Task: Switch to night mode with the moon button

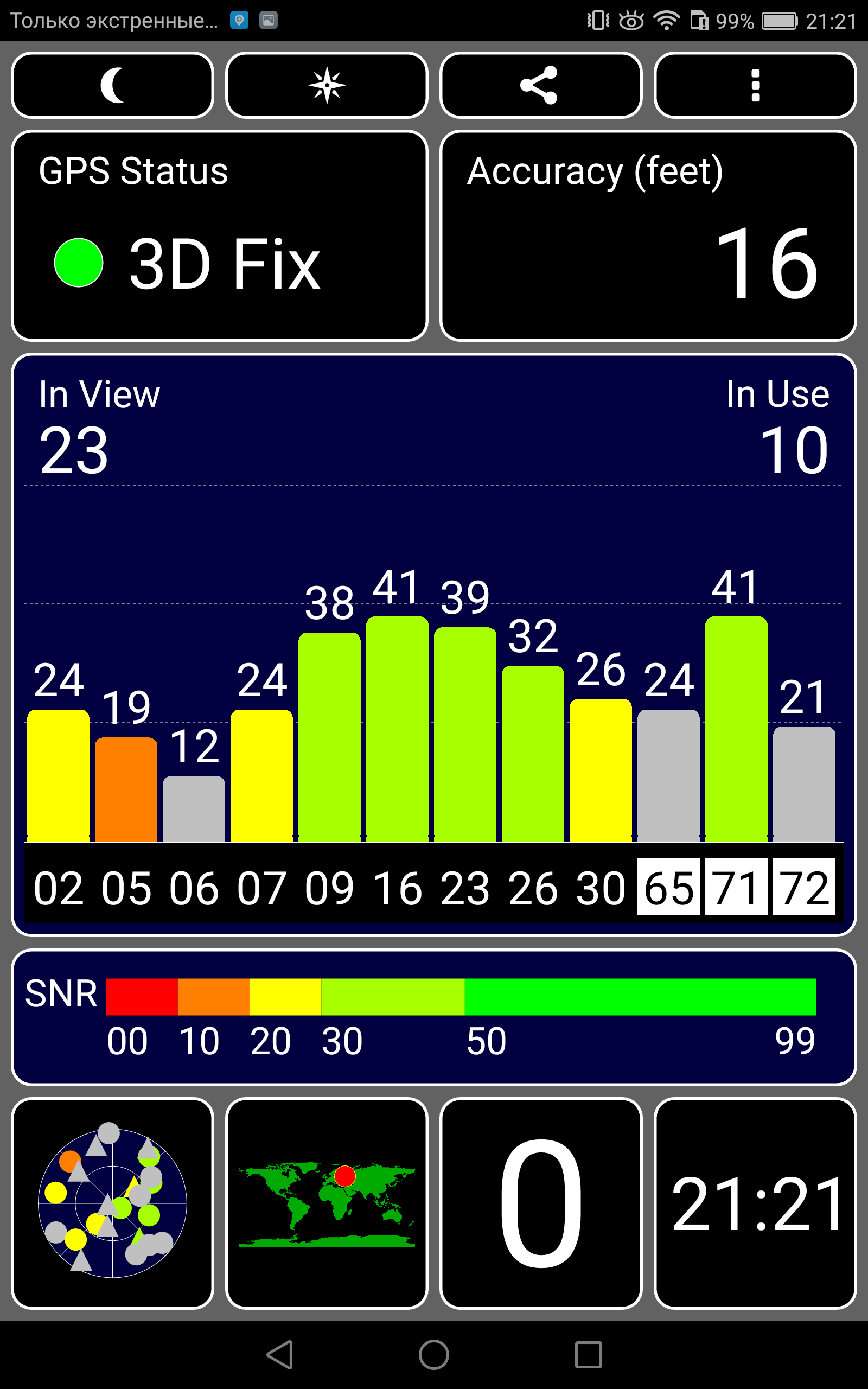Action: [112, 86]
